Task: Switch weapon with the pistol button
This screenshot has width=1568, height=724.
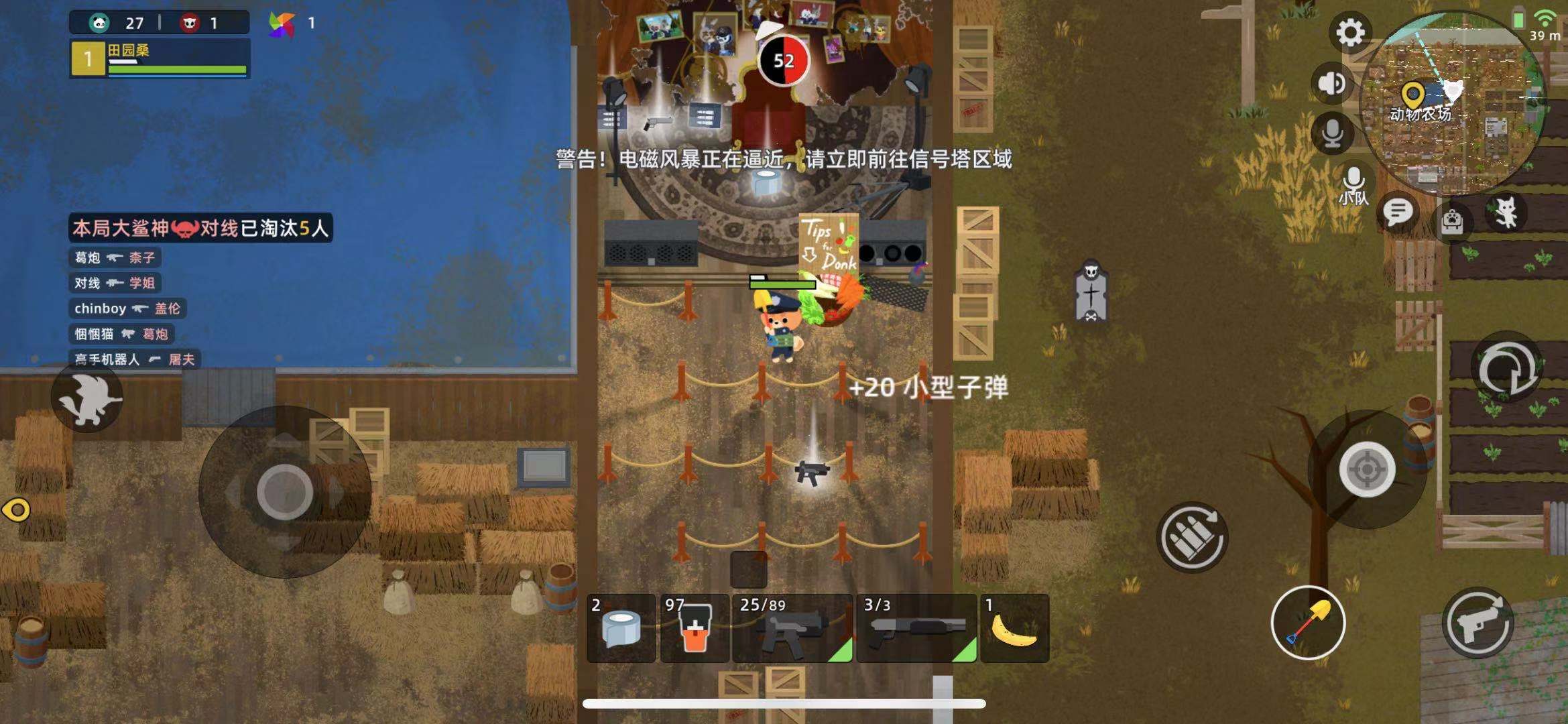Action: coord(1477,623)
